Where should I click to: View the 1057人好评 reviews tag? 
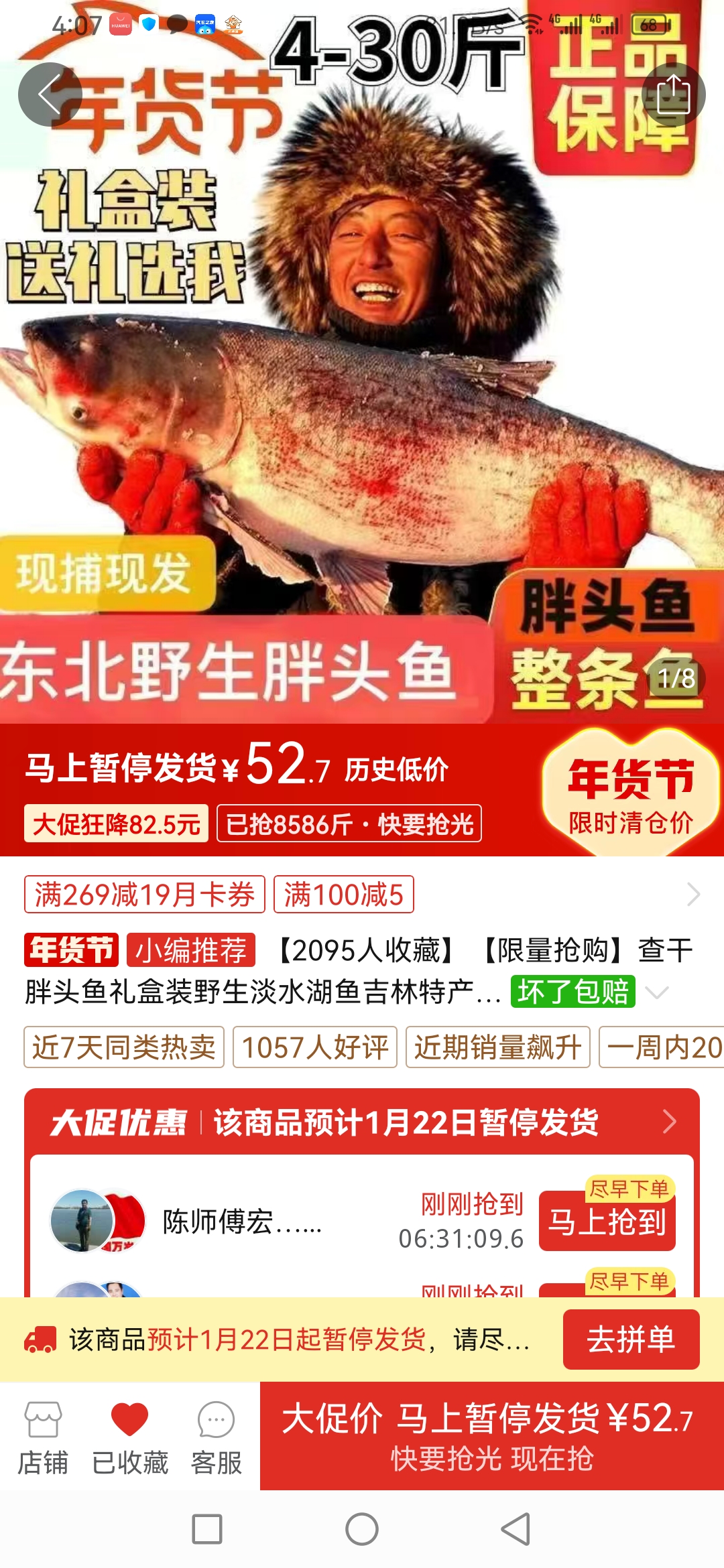tap(315, 1047)
